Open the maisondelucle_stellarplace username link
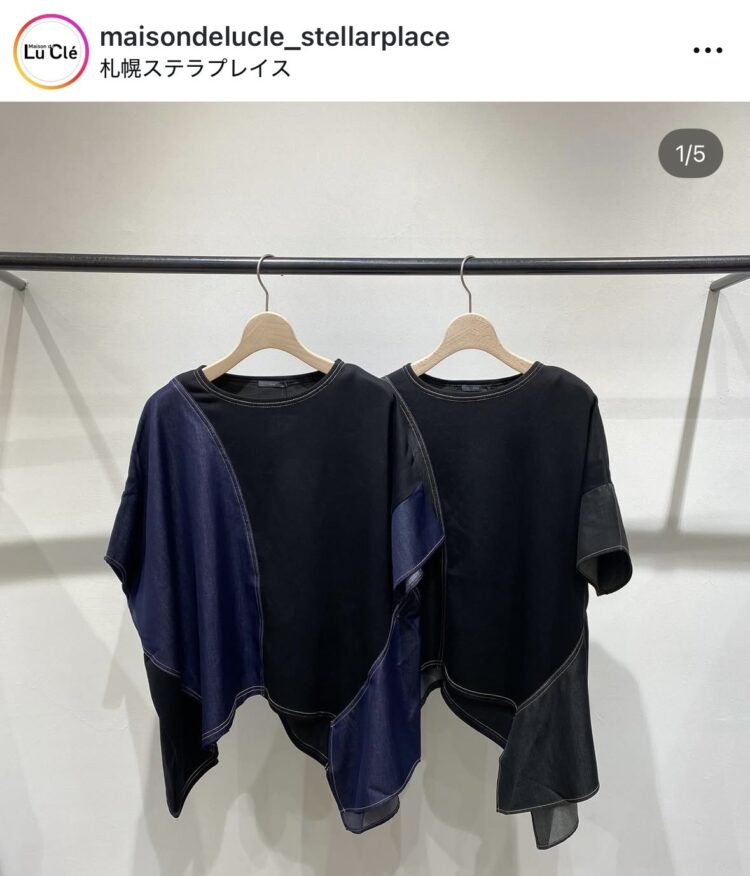750x876 pixels. pyautogui.click(x=275, y=36)
